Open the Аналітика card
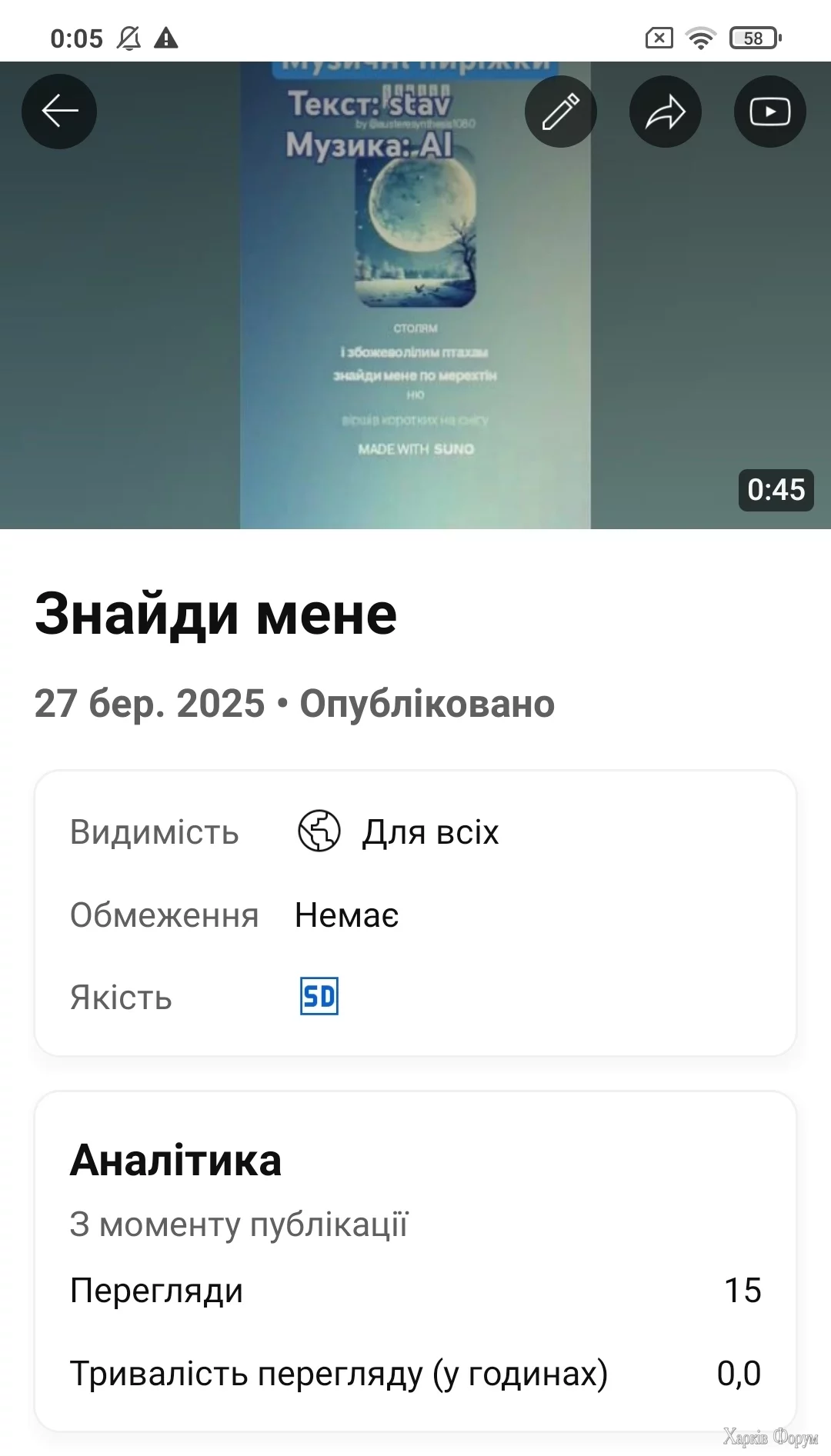The width and height of the screenshot is (831, 1456). pyautogui.click(x=415, y=1260)
